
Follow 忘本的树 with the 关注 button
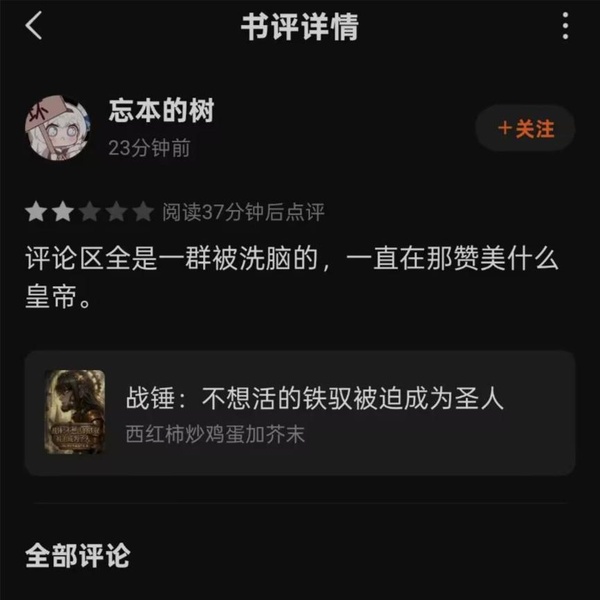(525, 129)
